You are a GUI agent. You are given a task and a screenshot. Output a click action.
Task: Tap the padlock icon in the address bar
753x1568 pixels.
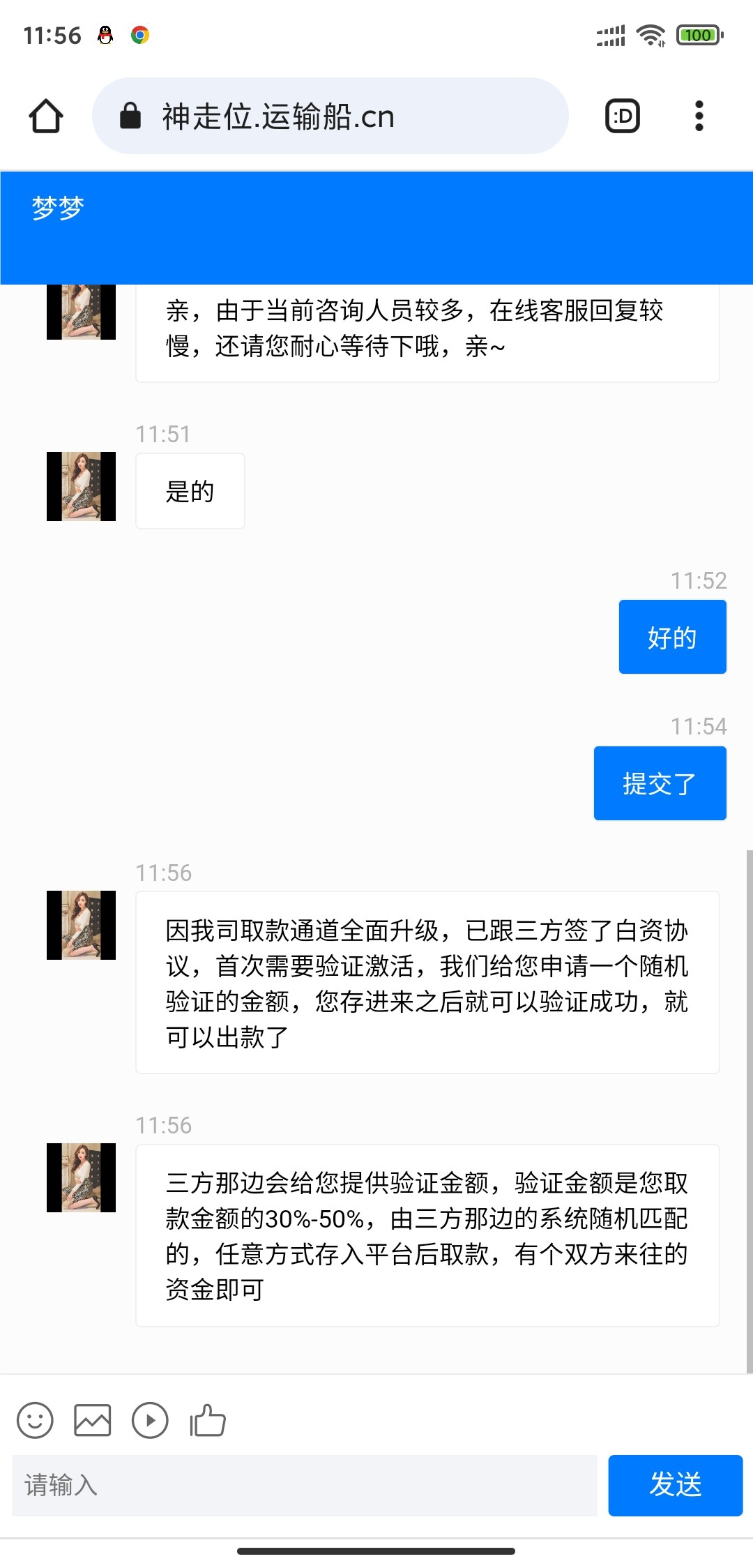[131, 115]
